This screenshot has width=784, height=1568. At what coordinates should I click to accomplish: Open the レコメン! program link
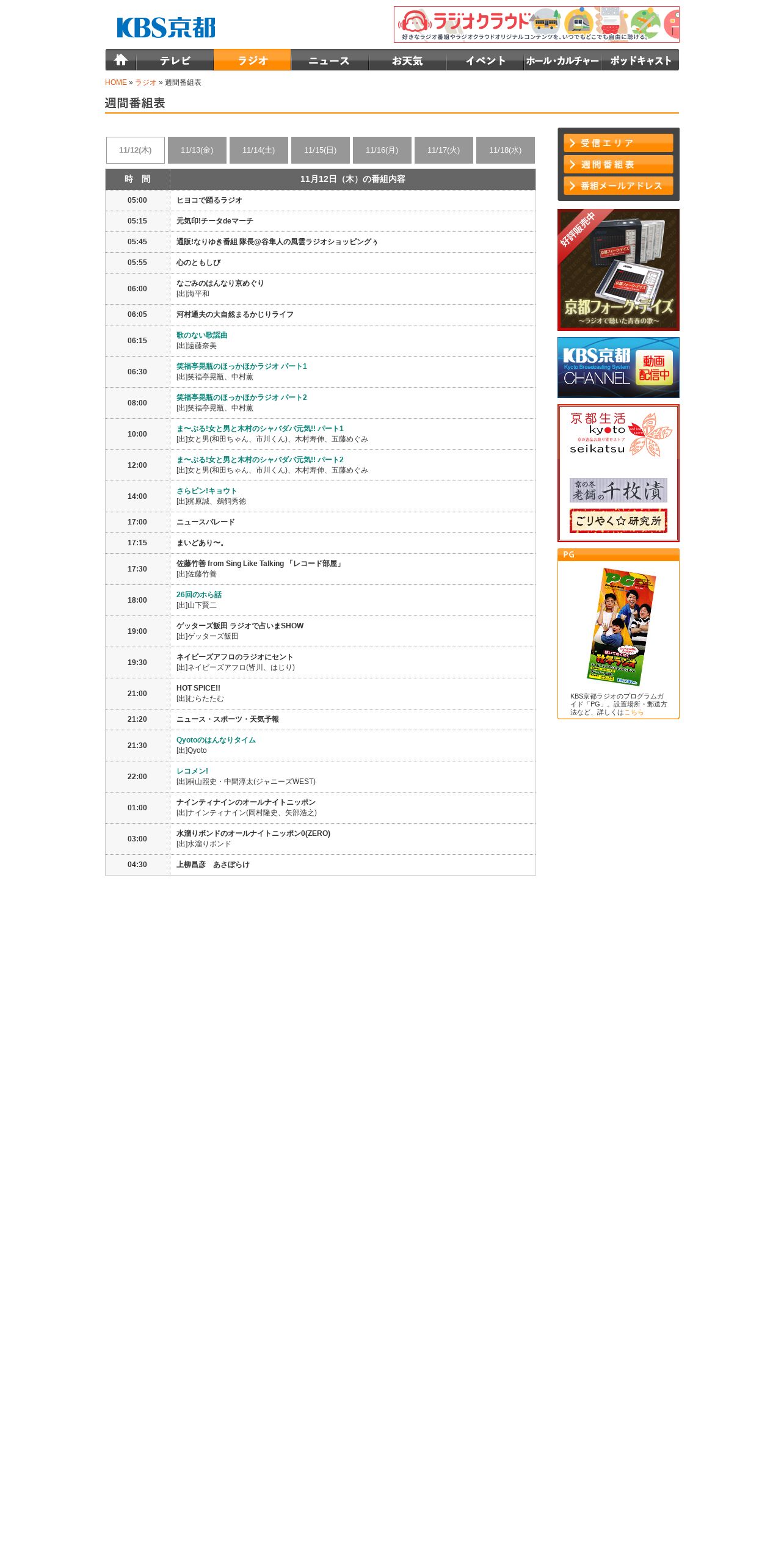pos(192,771)
